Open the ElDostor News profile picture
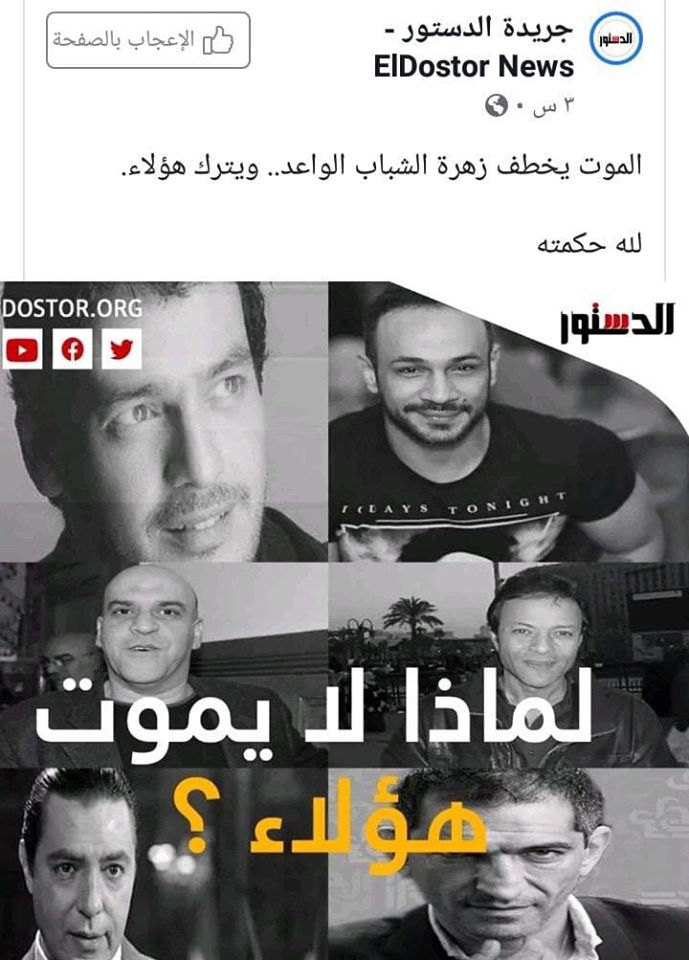This screenshot has height=960, width=689. (x=618, y=40)
